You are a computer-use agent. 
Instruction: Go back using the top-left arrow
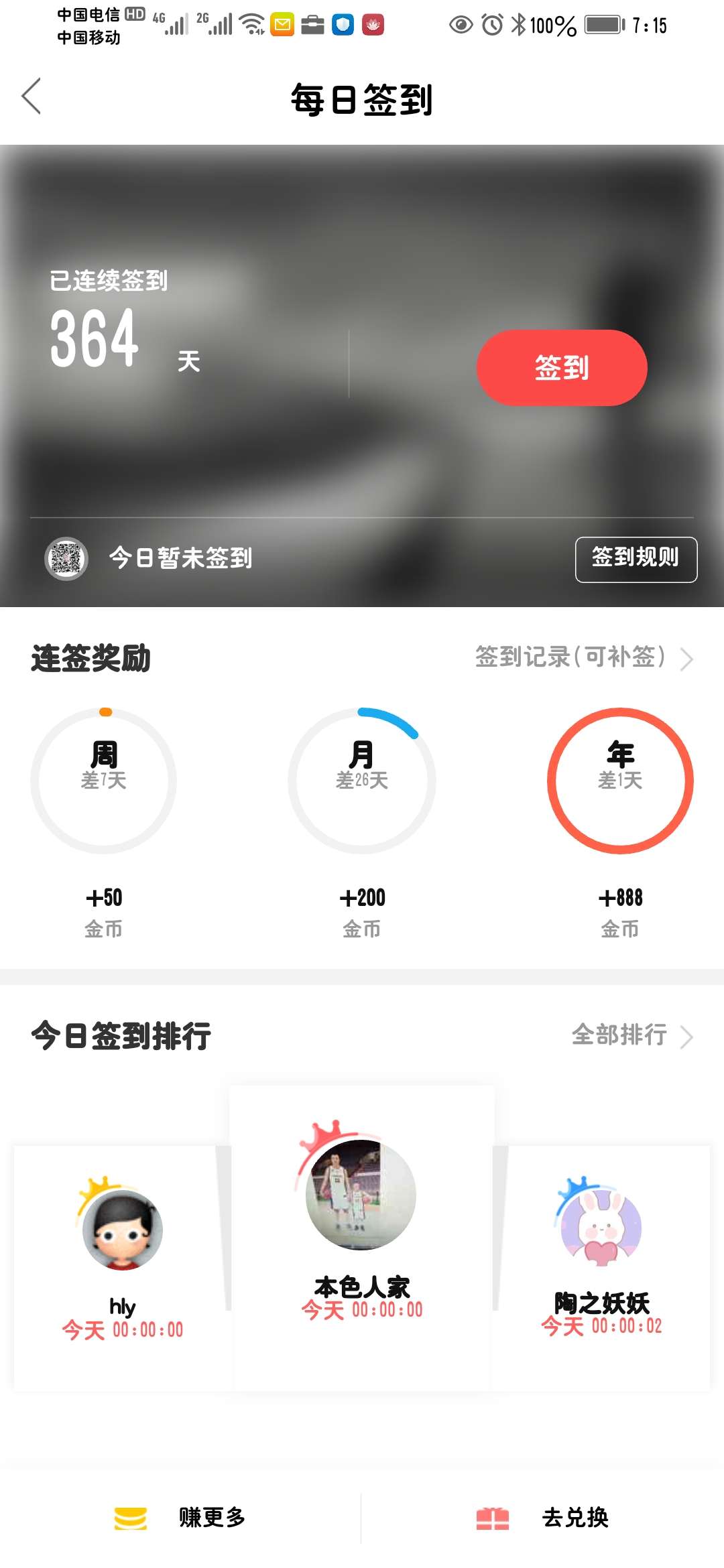click(32, 96)
